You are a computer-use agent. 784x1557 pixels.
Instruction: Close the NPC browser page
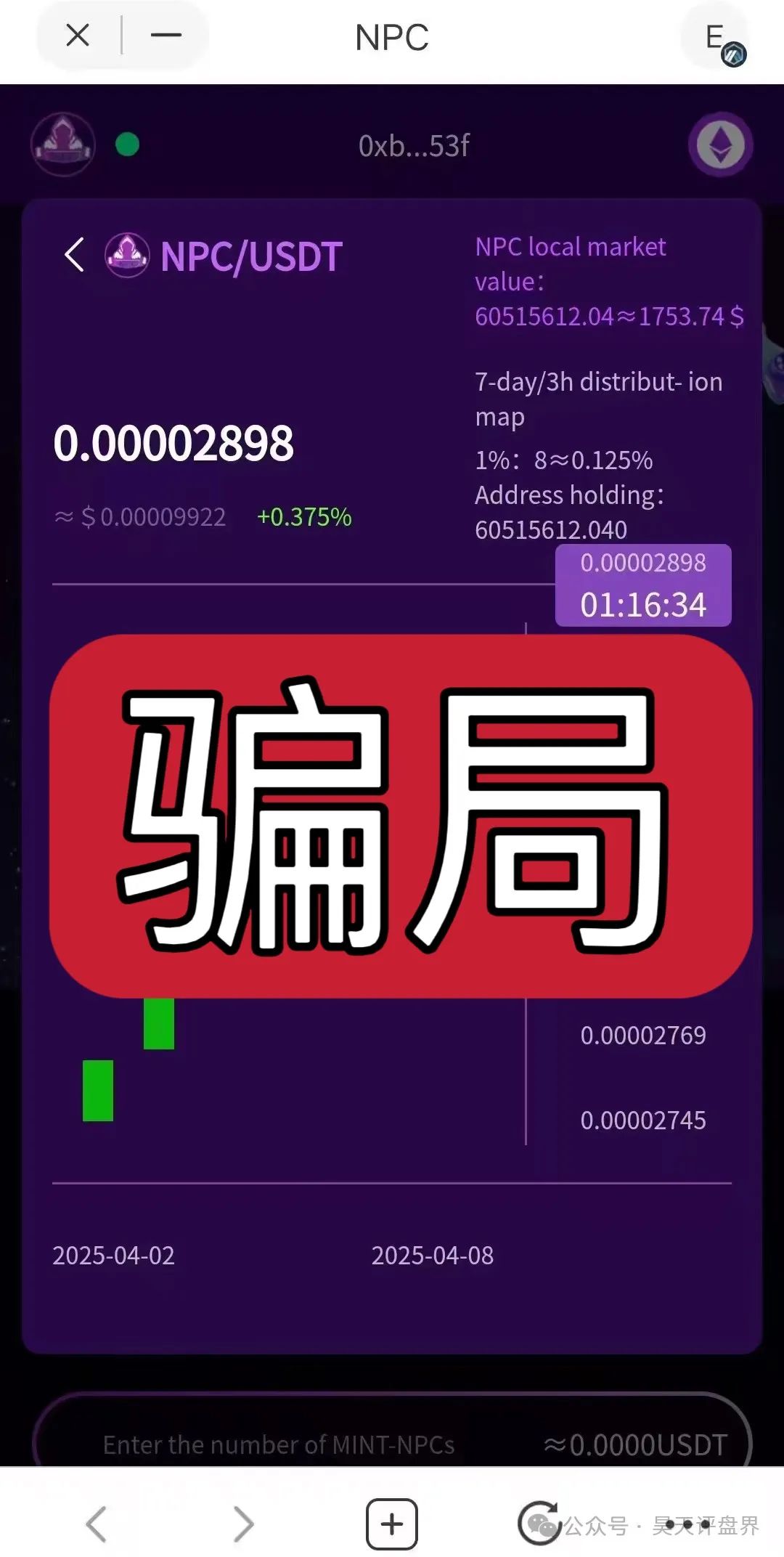(78, 35)
